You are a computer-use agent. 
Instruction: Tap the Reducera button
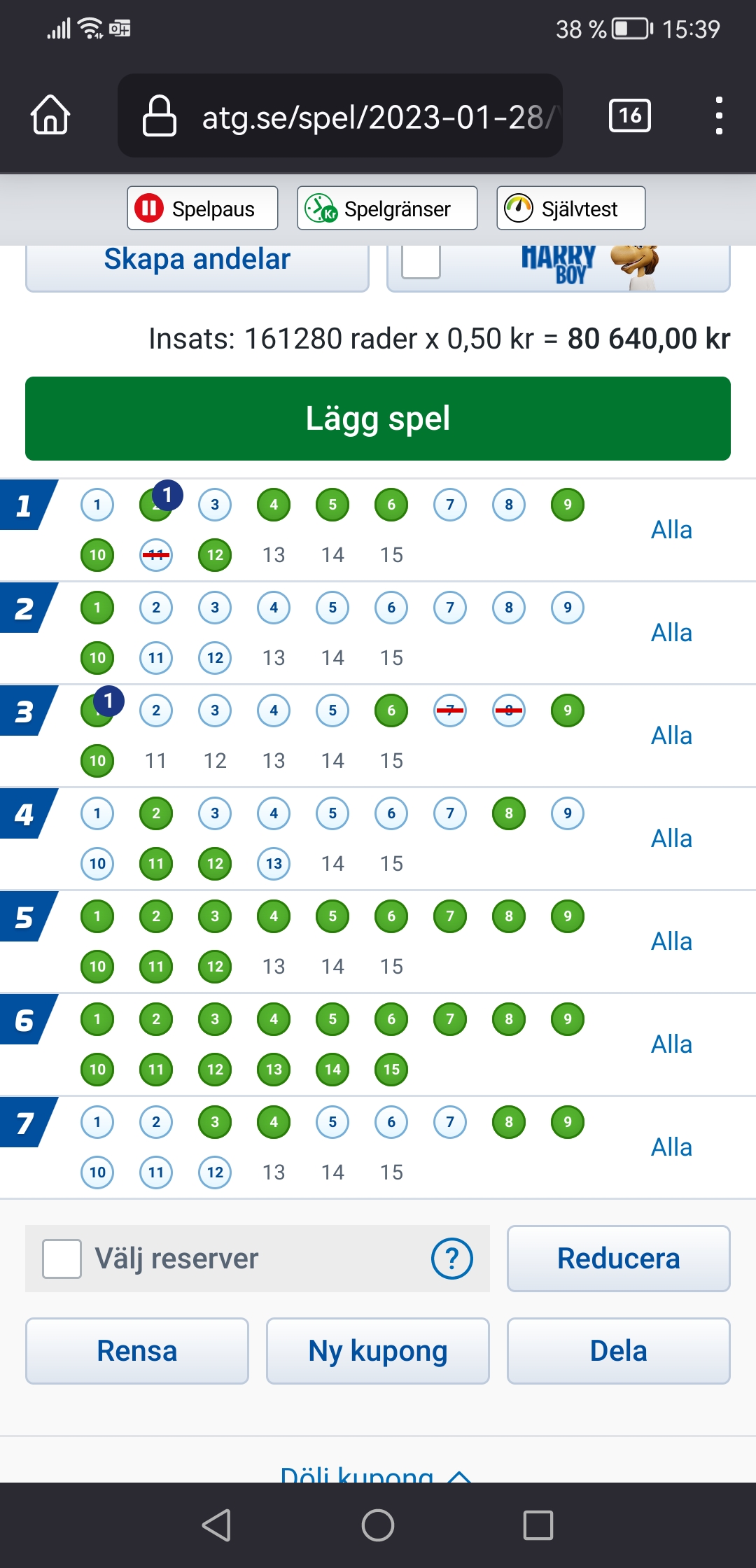pos(619,1259)
